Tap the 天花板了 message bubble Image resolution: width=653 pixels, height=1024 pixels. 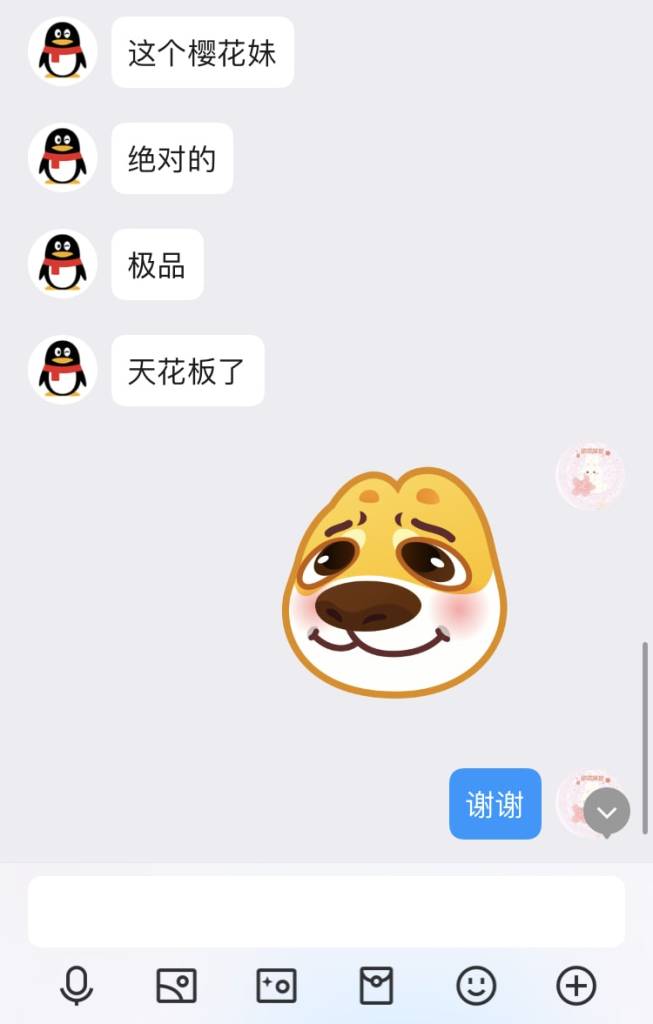188,371
